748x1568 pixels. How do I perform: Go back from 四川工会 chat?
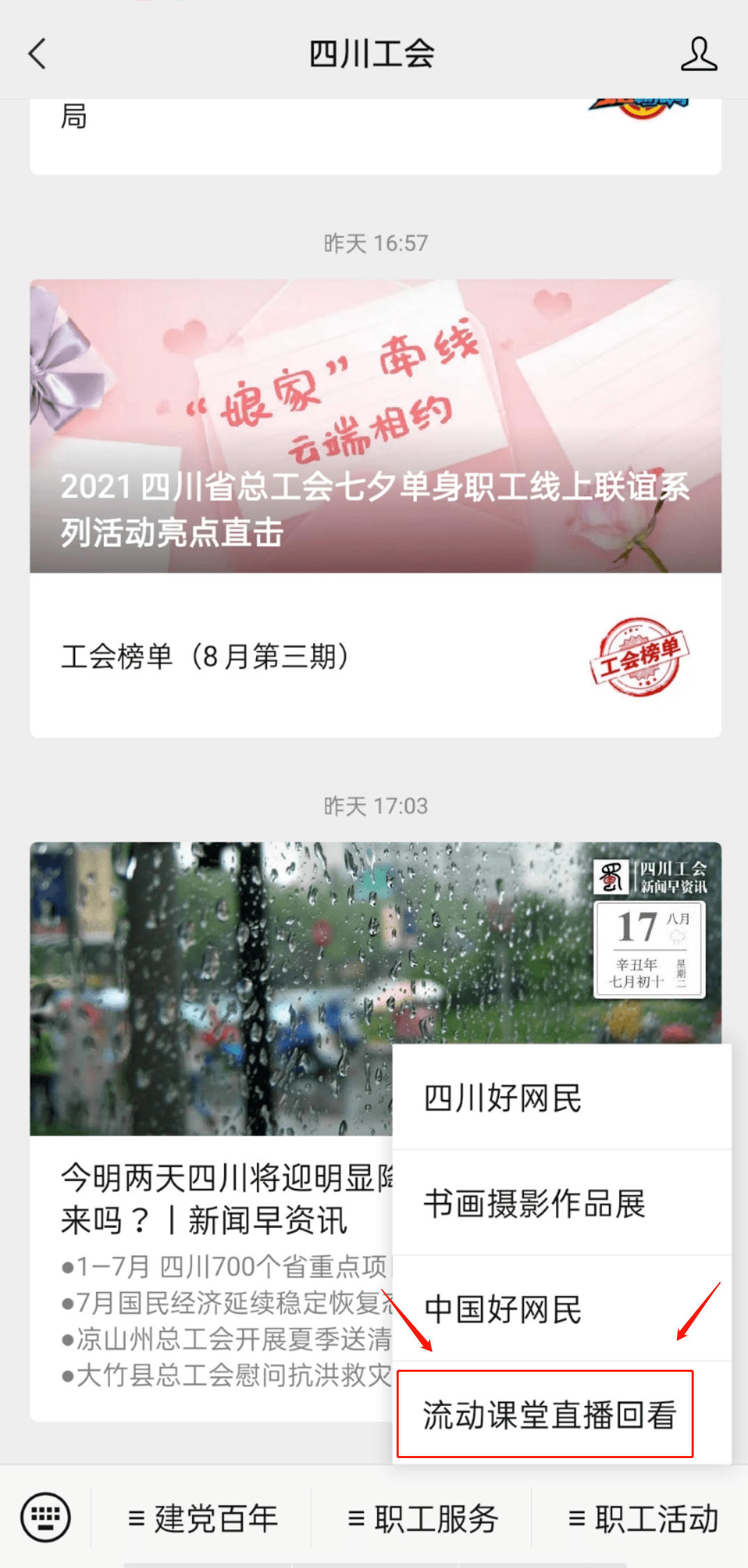click(38, 54)
